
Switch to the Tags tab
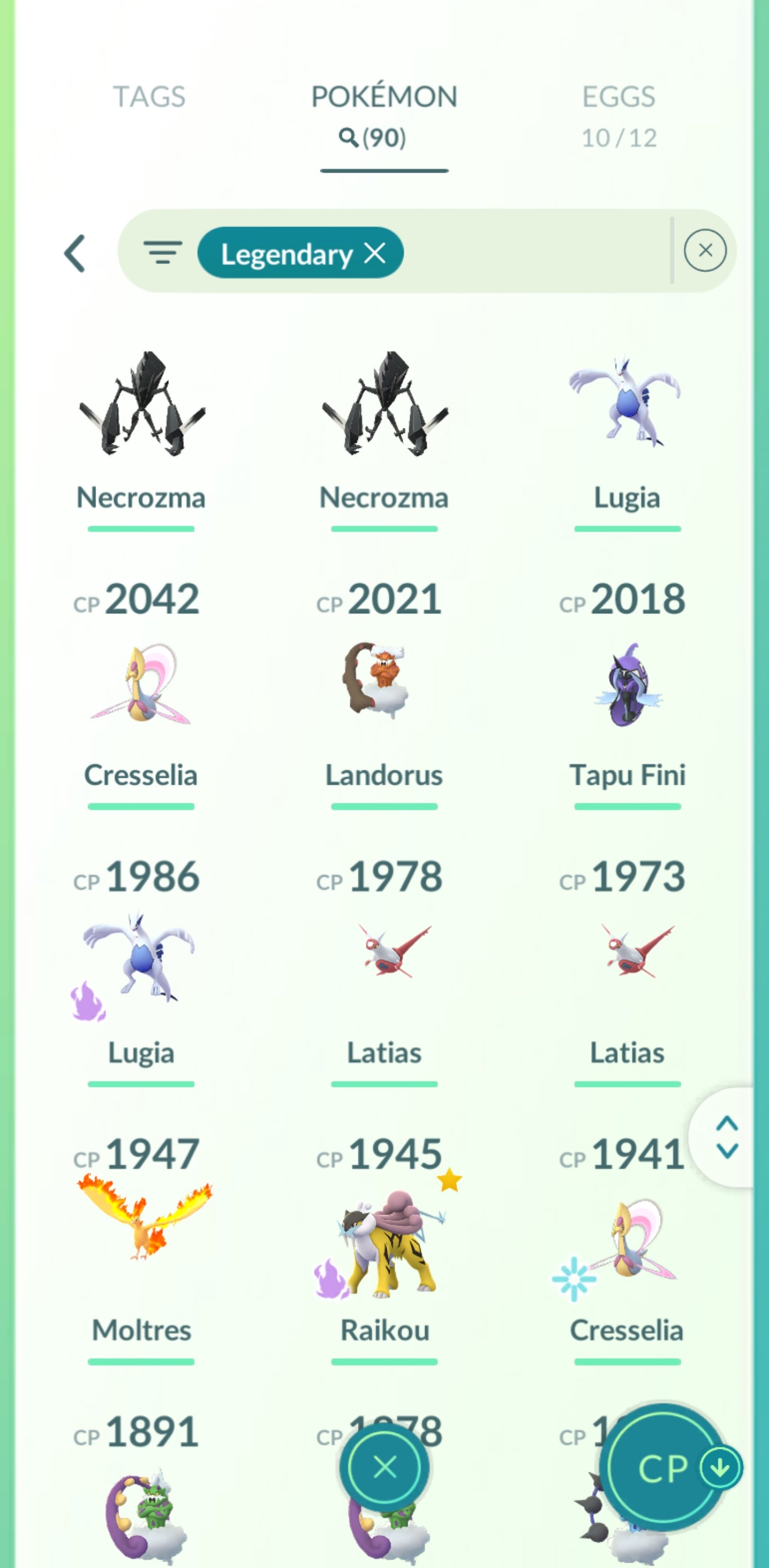(x=149, y=97)
